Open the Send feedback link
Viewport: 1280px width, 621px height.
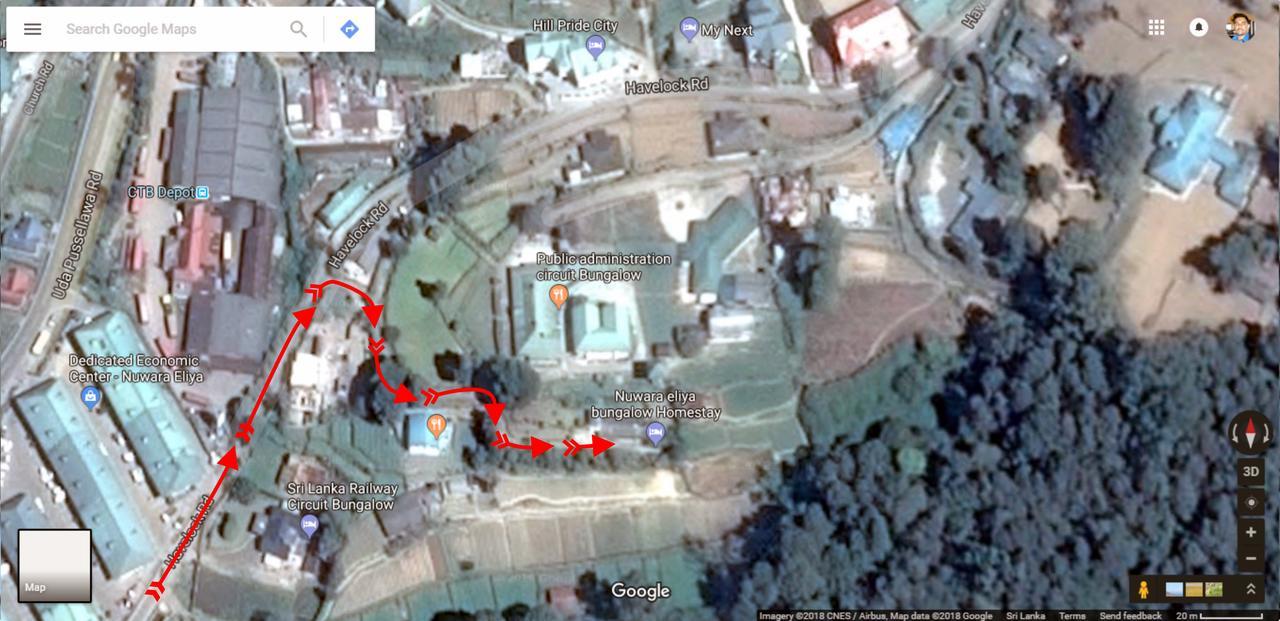point(1130,616)
